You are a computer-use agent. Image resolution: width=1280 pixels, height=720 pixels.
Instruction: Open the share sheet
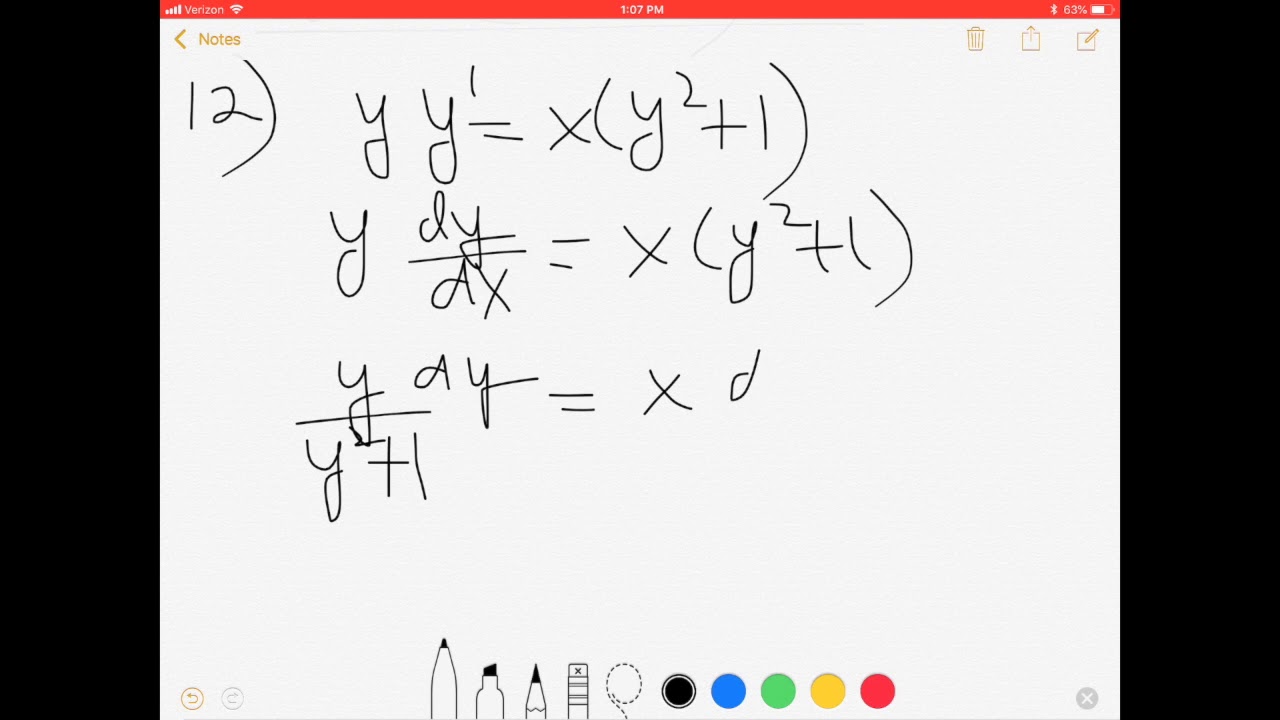1031,39
